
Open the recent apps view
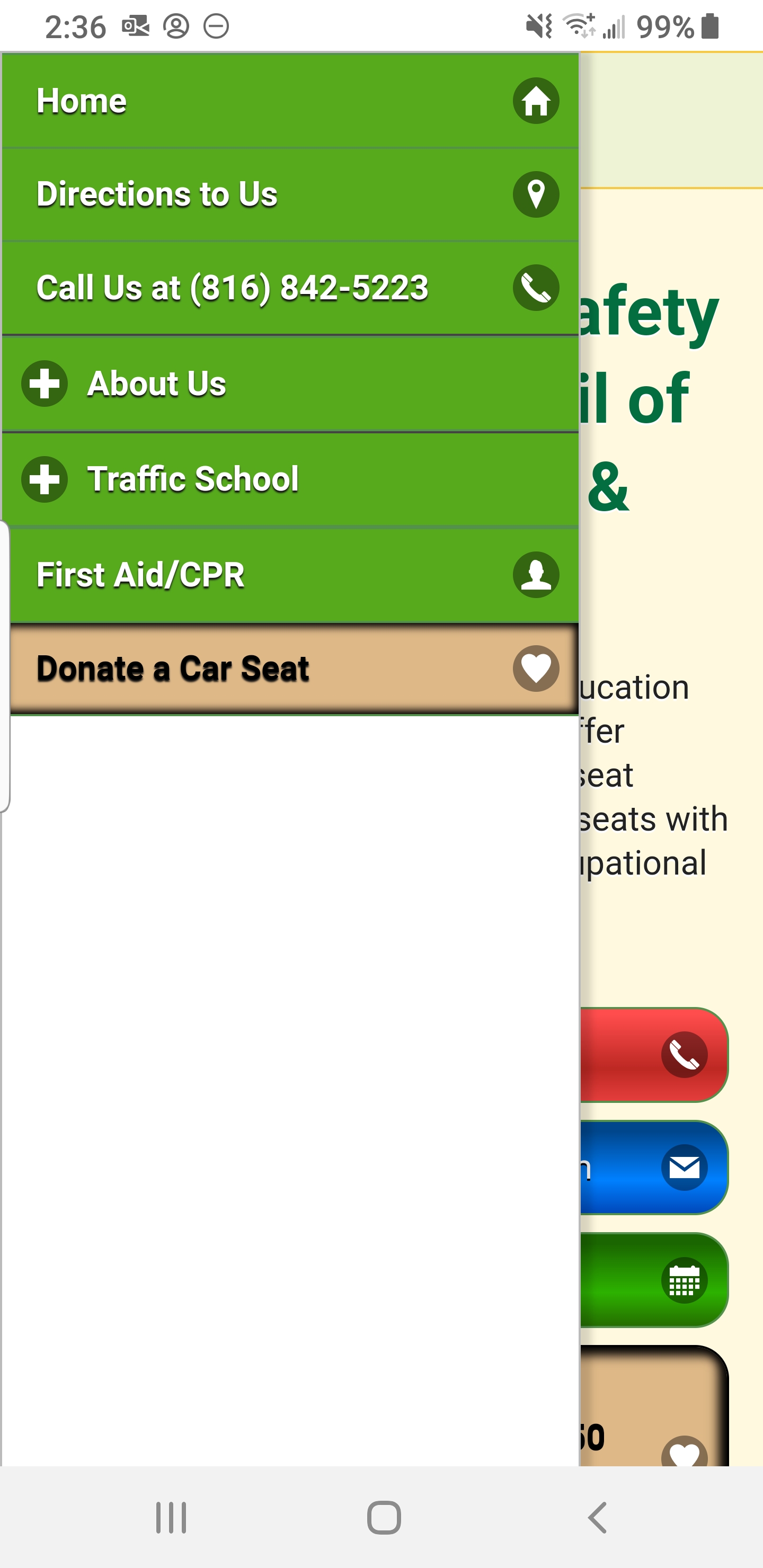point(171,1518)
